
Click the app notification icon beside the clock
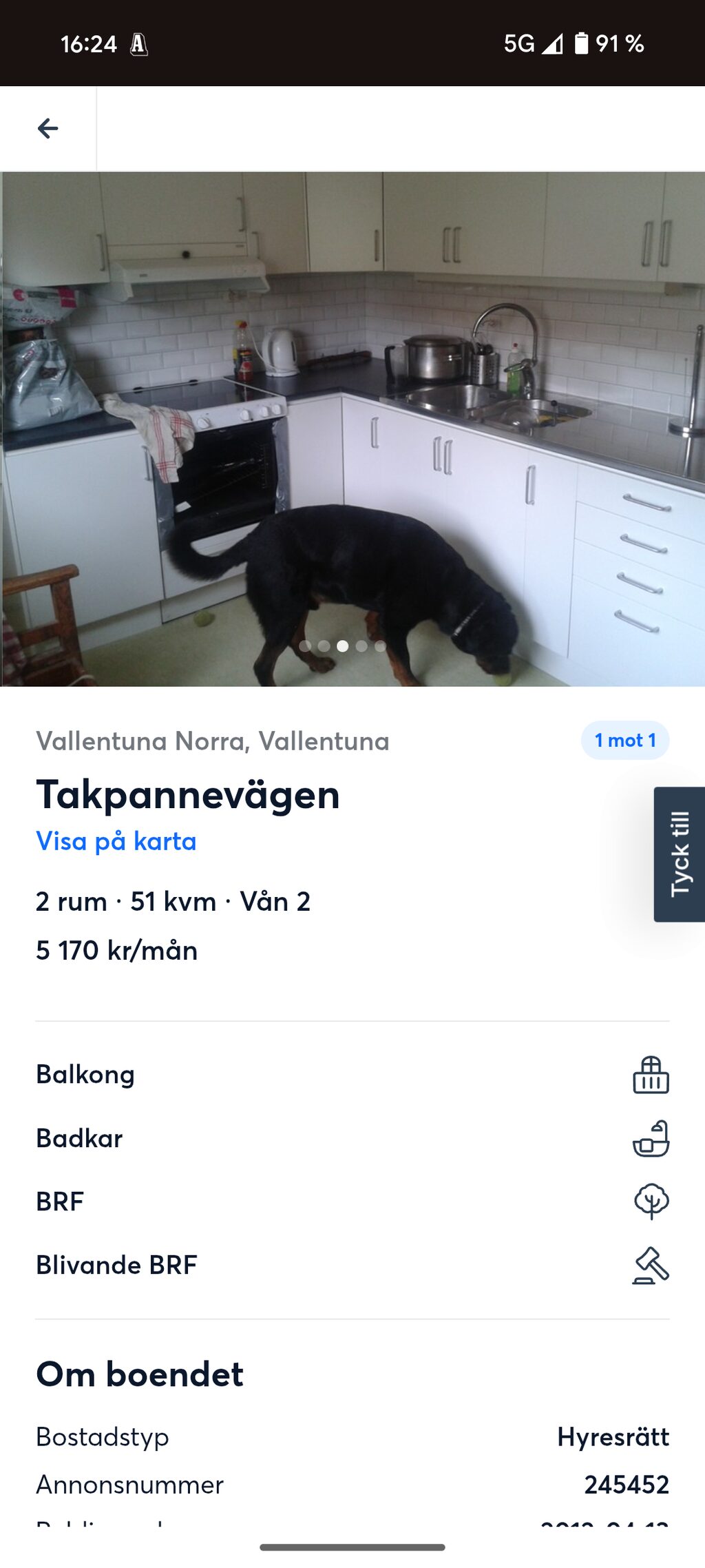[x=141, y=43]
